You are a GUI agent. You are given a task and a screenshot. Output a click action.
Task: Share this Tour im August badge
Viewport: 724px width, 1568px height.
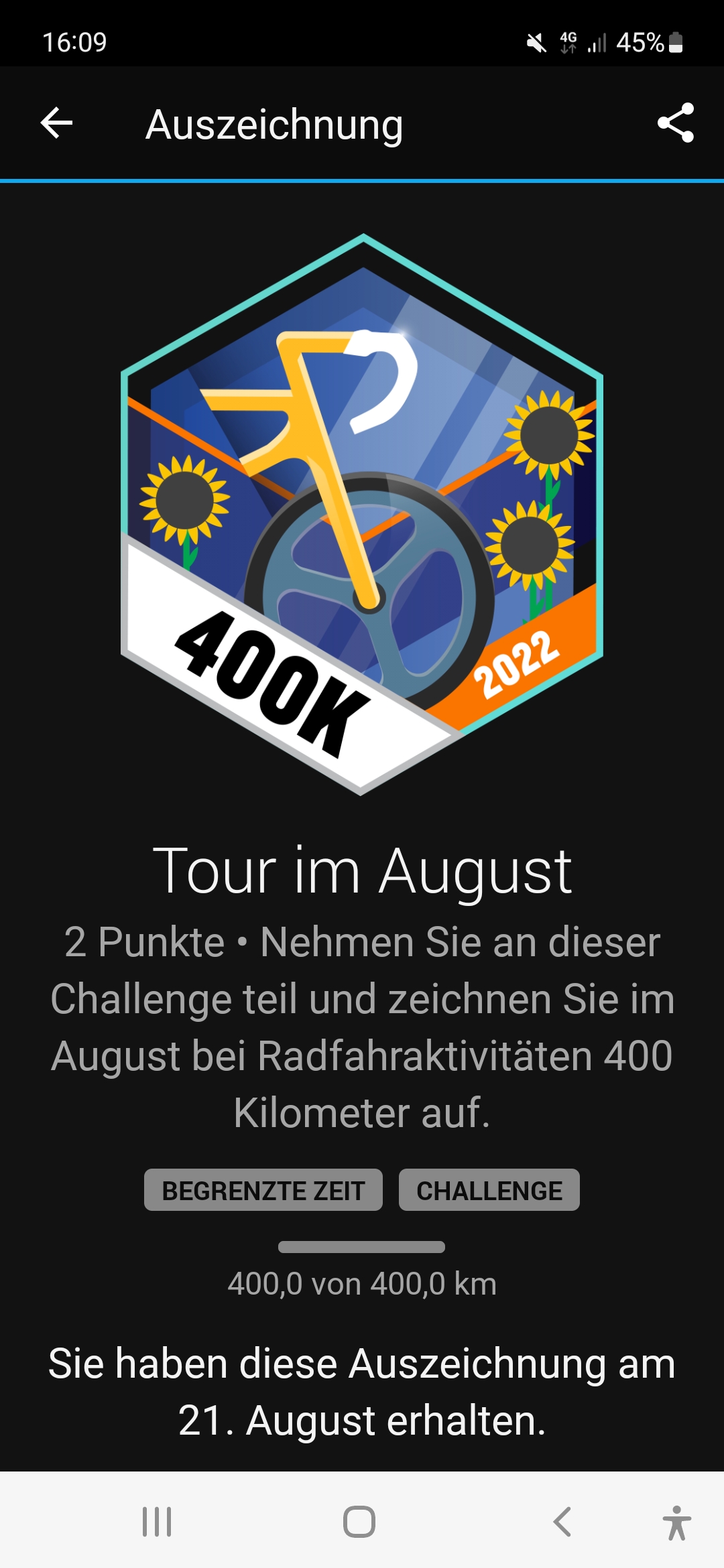coord(675,123)
